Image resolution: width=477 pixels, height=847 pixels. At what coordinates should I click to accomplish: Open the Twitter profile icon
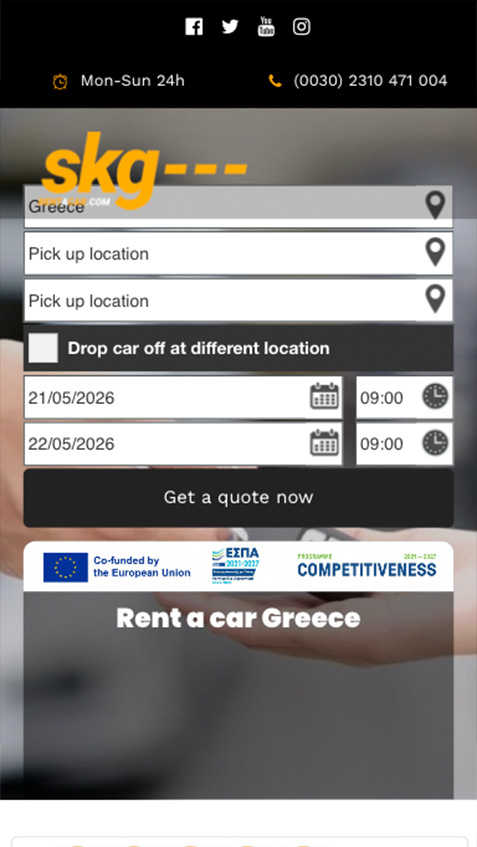pyautogui.click(x=230, y=26)
